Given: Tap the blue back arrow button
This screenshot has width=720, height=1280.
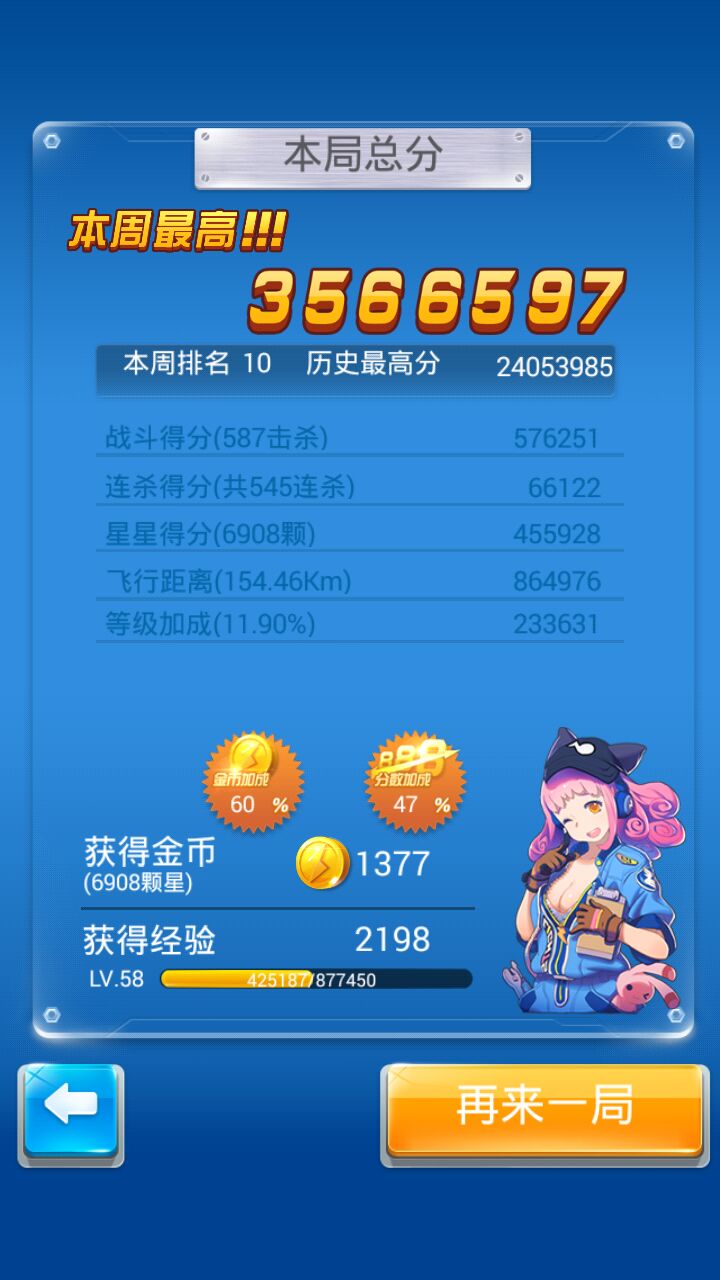Looking at the screenshot, I should pyautogui.click(x=70, y=1113).
